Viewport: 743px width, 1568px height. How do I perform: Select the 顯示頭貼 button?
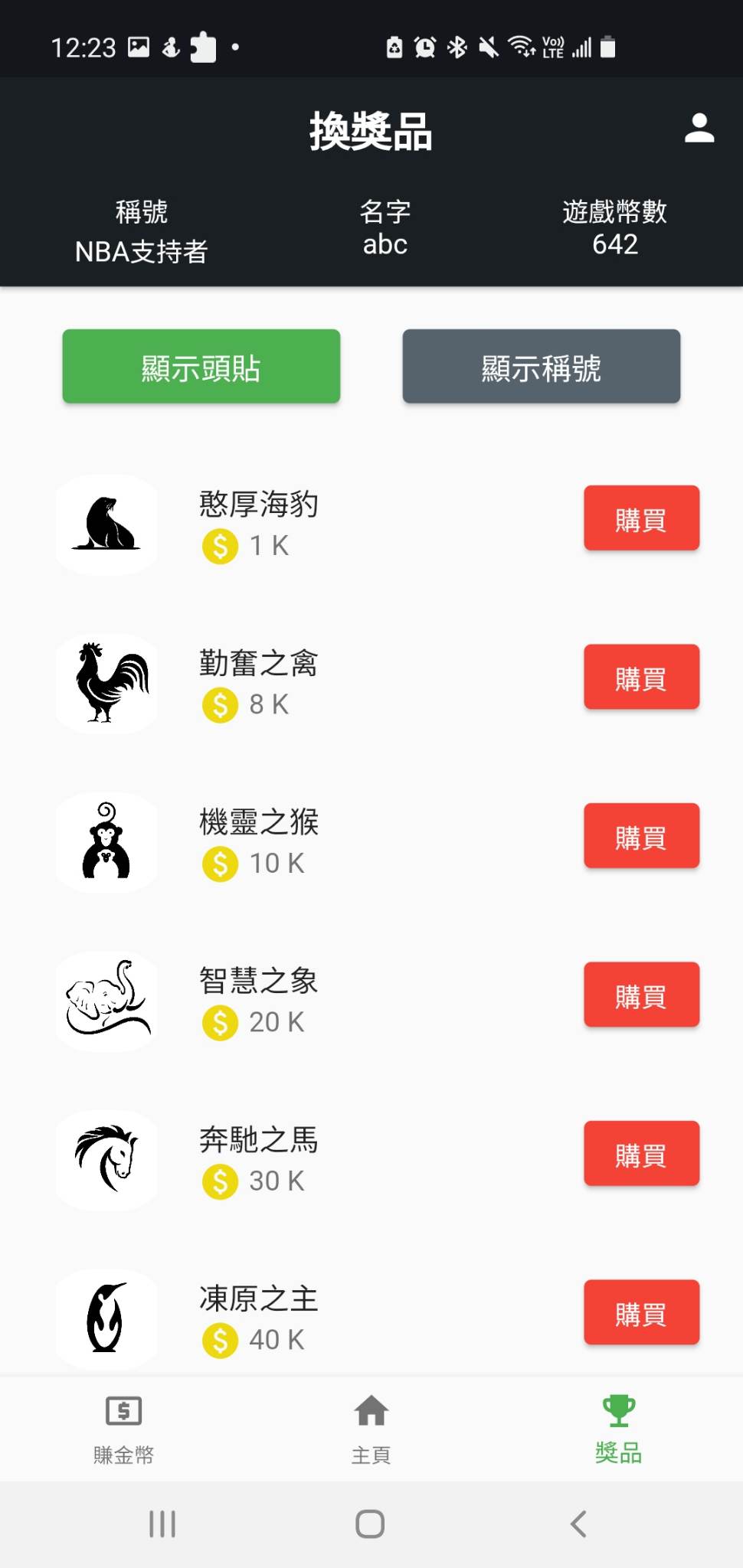(x=201, y=367)
